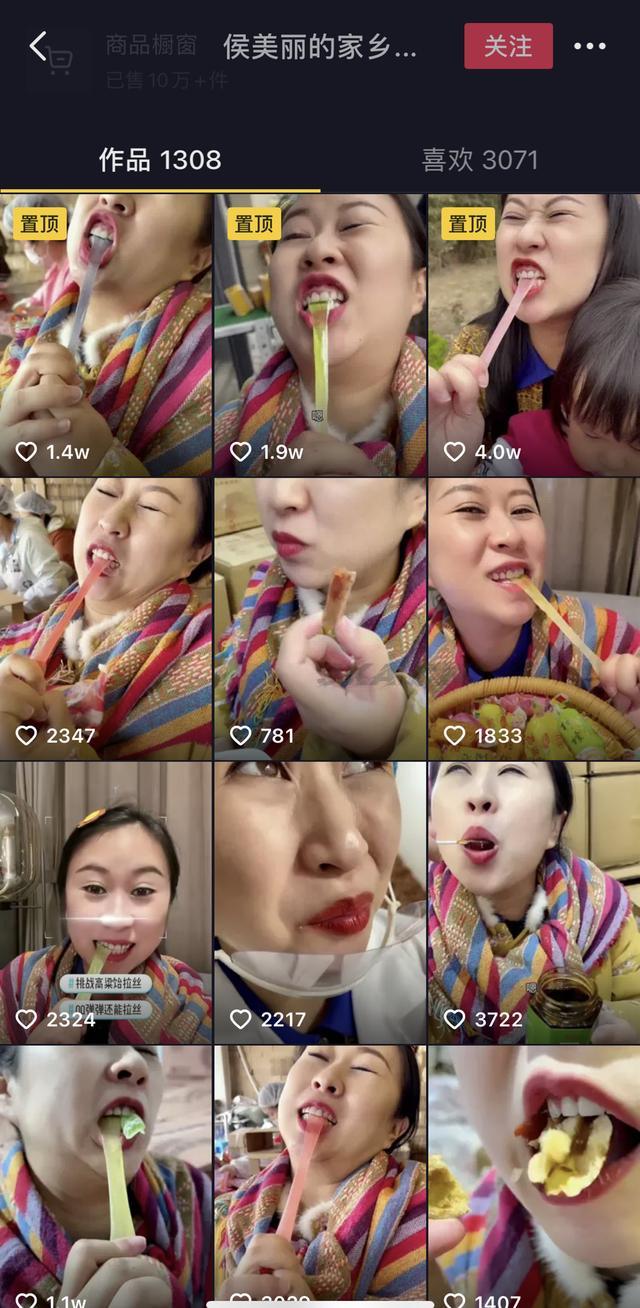Open the pinned video with 1.4w likes
The height and width of the screenshot is (1308, 640).
click(x=106, y=335)
